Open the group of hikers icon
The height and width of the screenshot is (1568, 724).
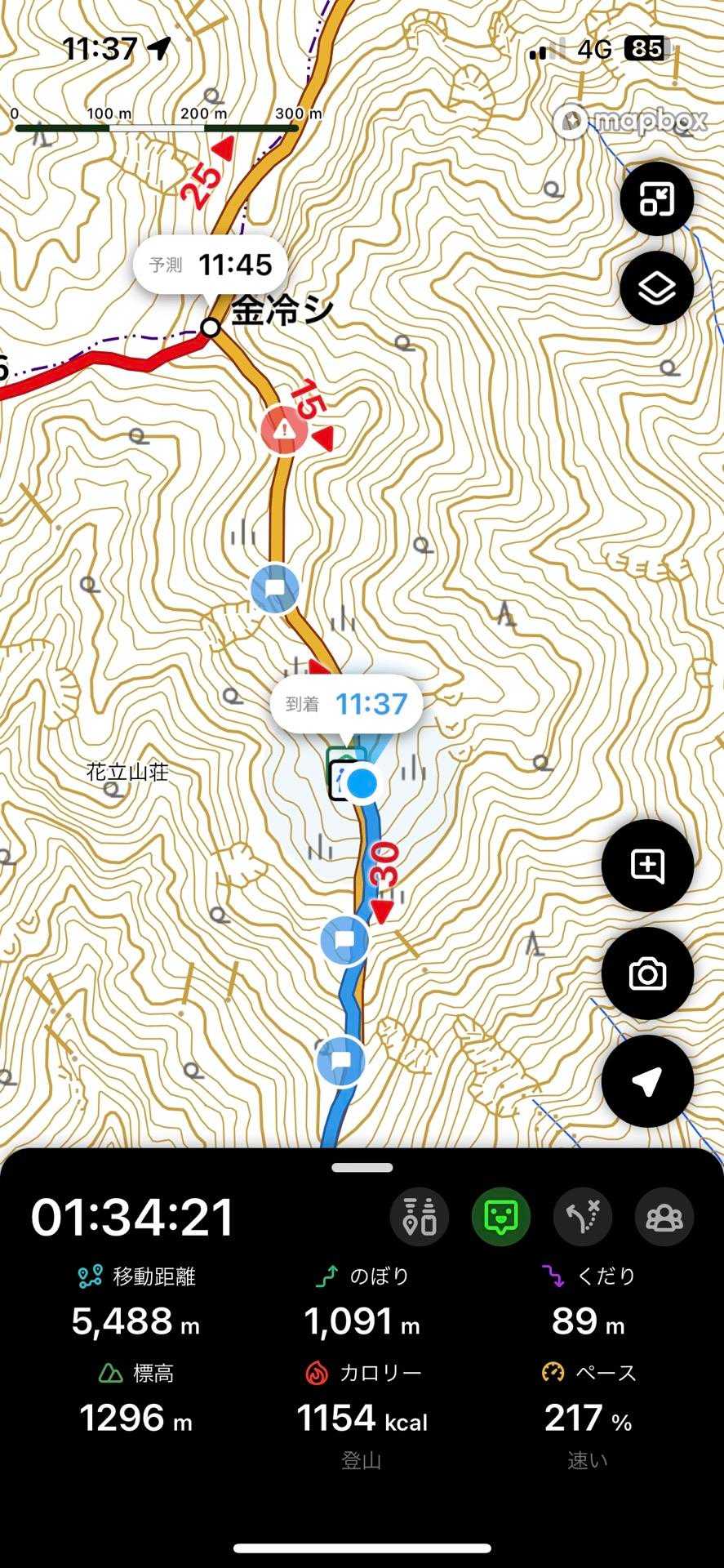pyautogui.click(x=664, y=1217)
